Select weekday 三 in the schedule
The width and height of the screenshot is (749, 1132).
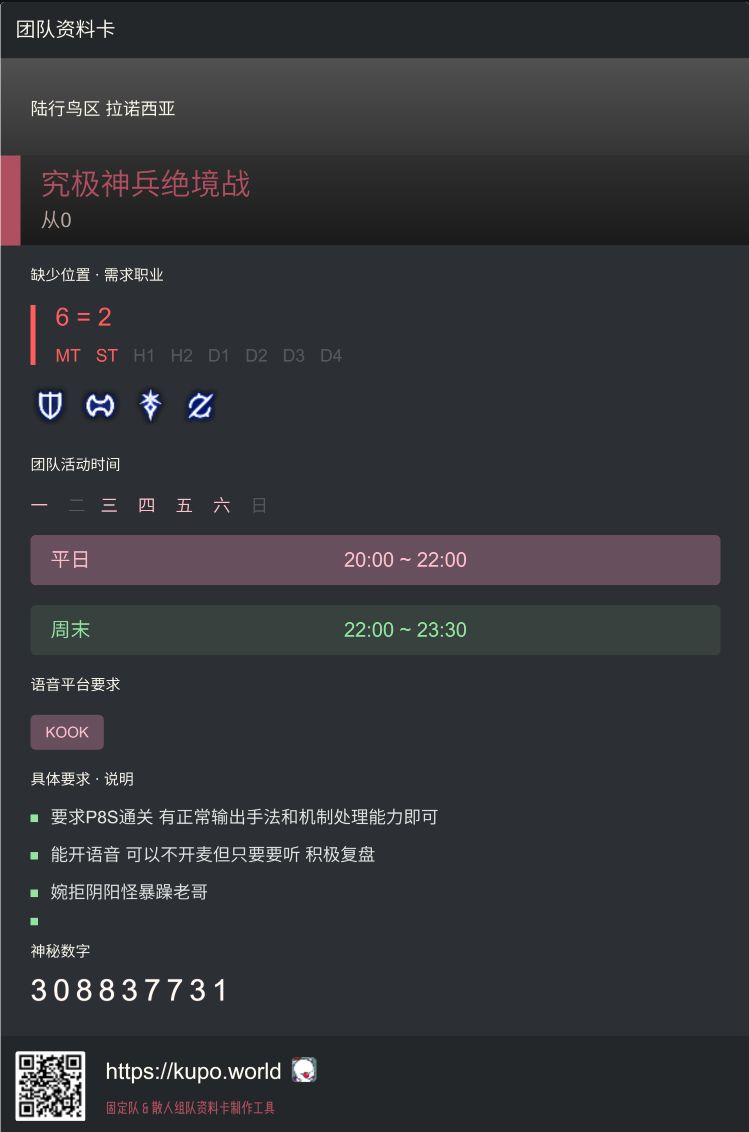108,505
